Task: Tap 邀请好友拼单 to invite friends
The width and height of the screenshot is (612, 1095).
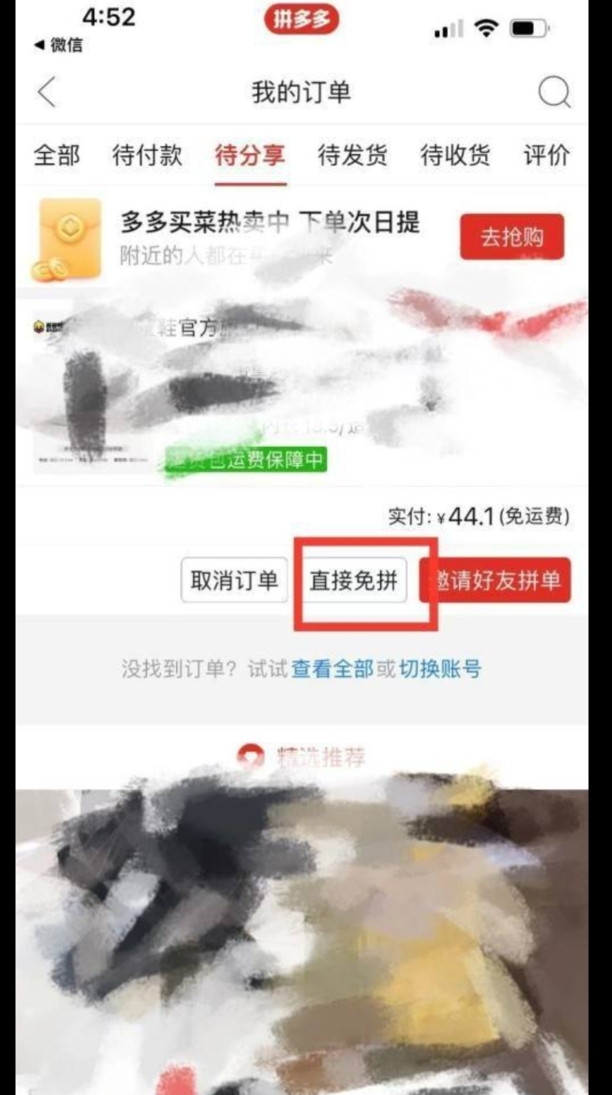Action: [499, 581]
